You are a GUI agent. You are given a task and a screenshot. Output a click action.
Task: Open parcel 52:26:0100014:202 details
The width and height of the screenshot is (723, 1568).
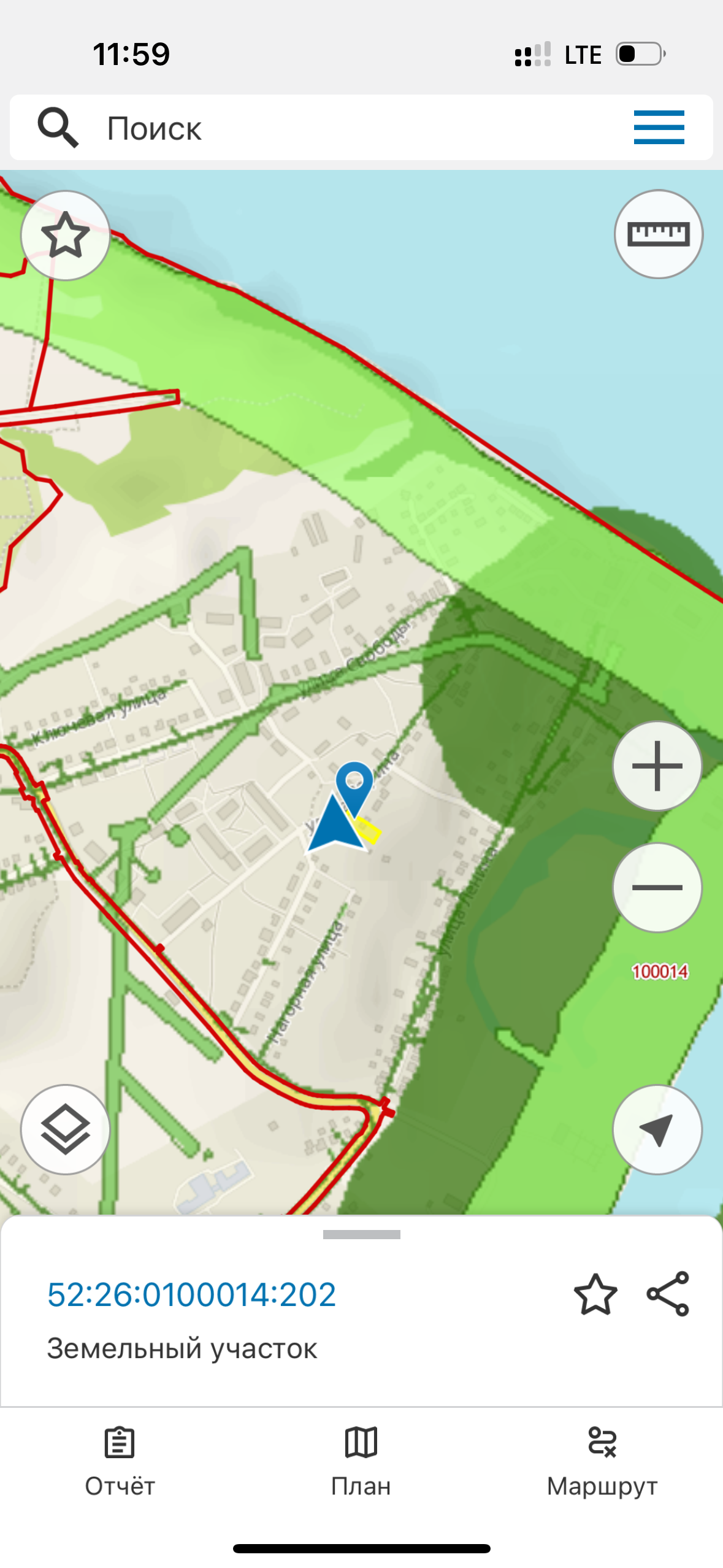point(192,1294)
